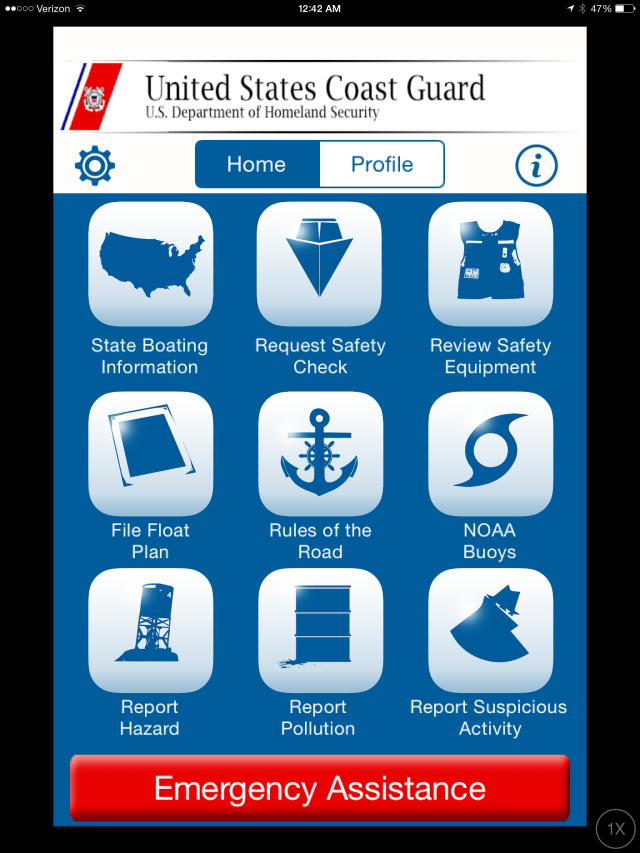Open the settings gear icon

[95, 166]
